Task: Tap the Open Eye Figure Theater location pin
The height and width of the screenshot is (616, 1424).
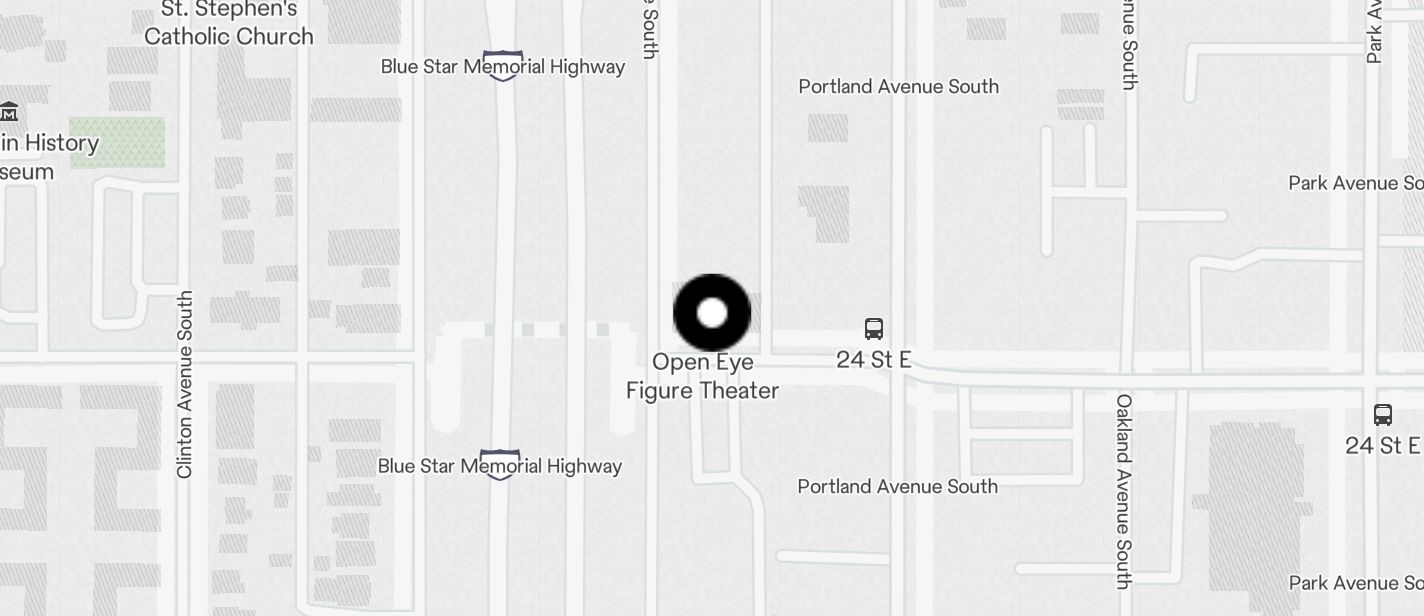Action: (712, 313)
